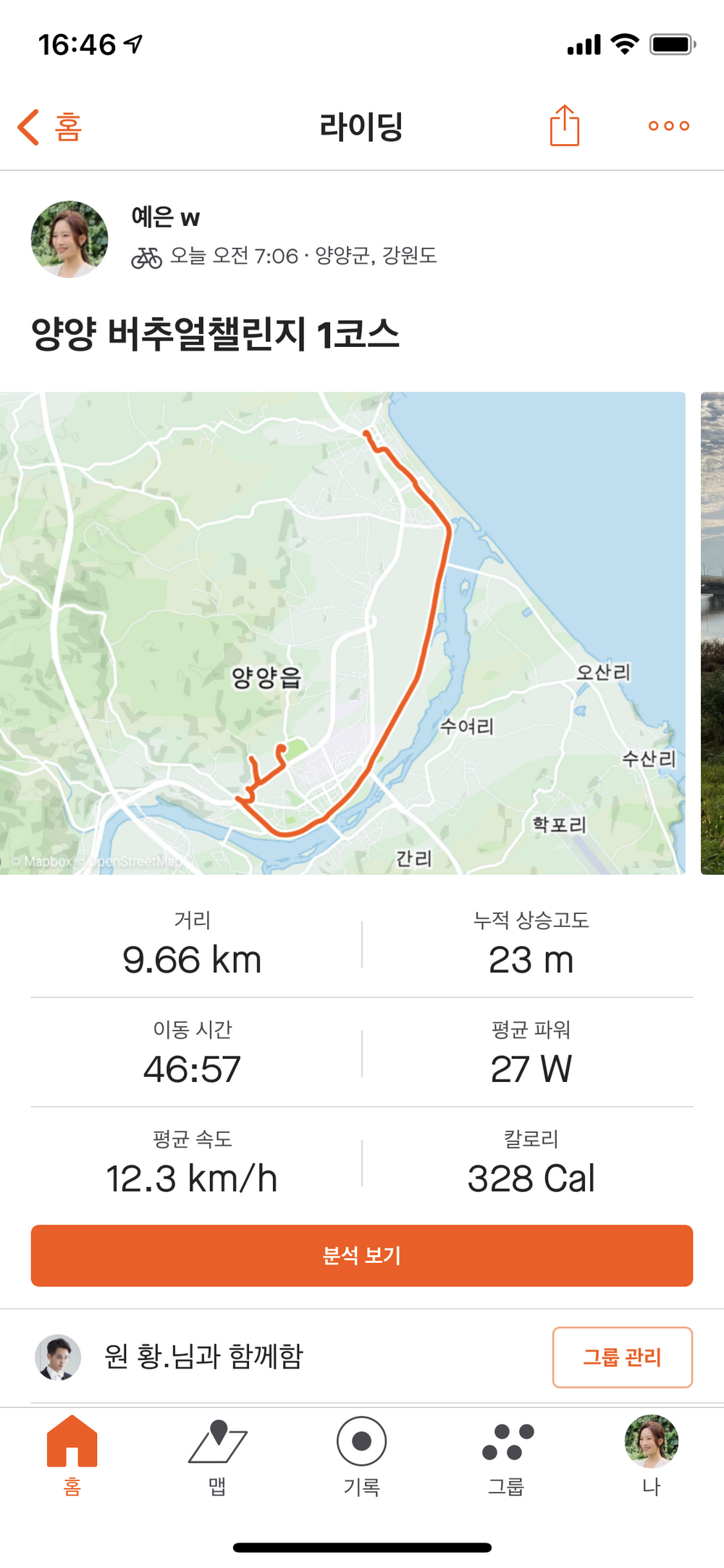
Task: Share this ride activity
Action: [564, 126]
